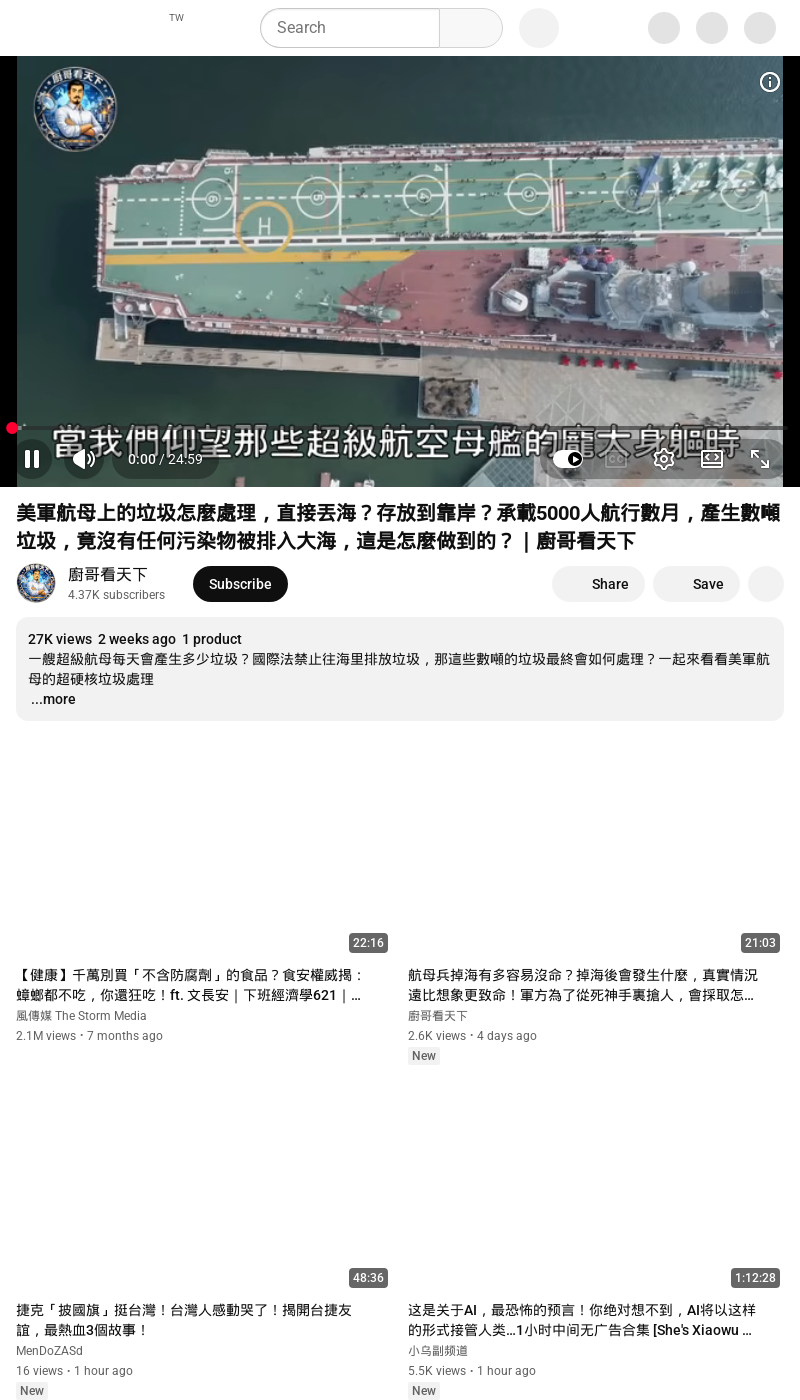Open video settings gear
Viewport: 800px width, 1400px height.
click(664, 459)
